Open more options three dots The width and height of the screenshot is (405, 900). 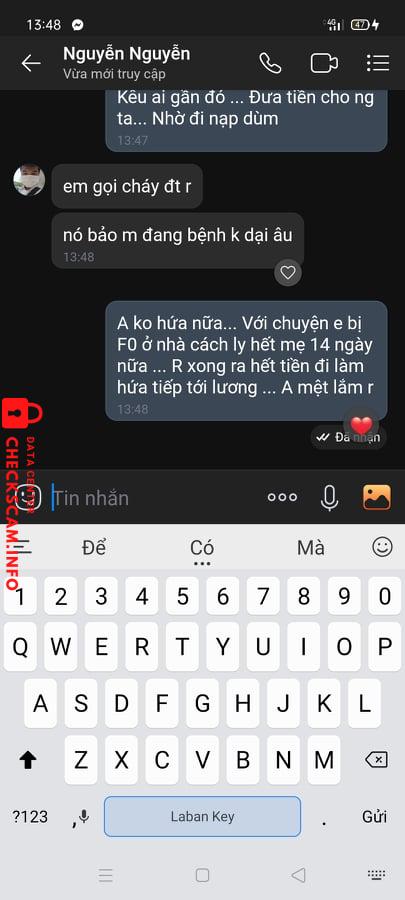coord(283,498)
